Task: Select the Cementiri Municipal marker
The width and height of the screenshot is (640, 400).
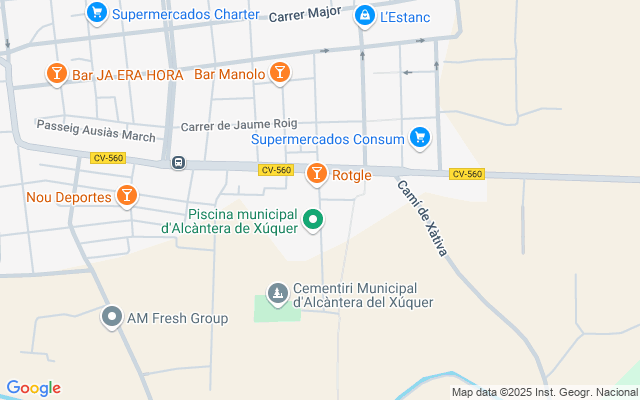Action: tap(278, 294)
